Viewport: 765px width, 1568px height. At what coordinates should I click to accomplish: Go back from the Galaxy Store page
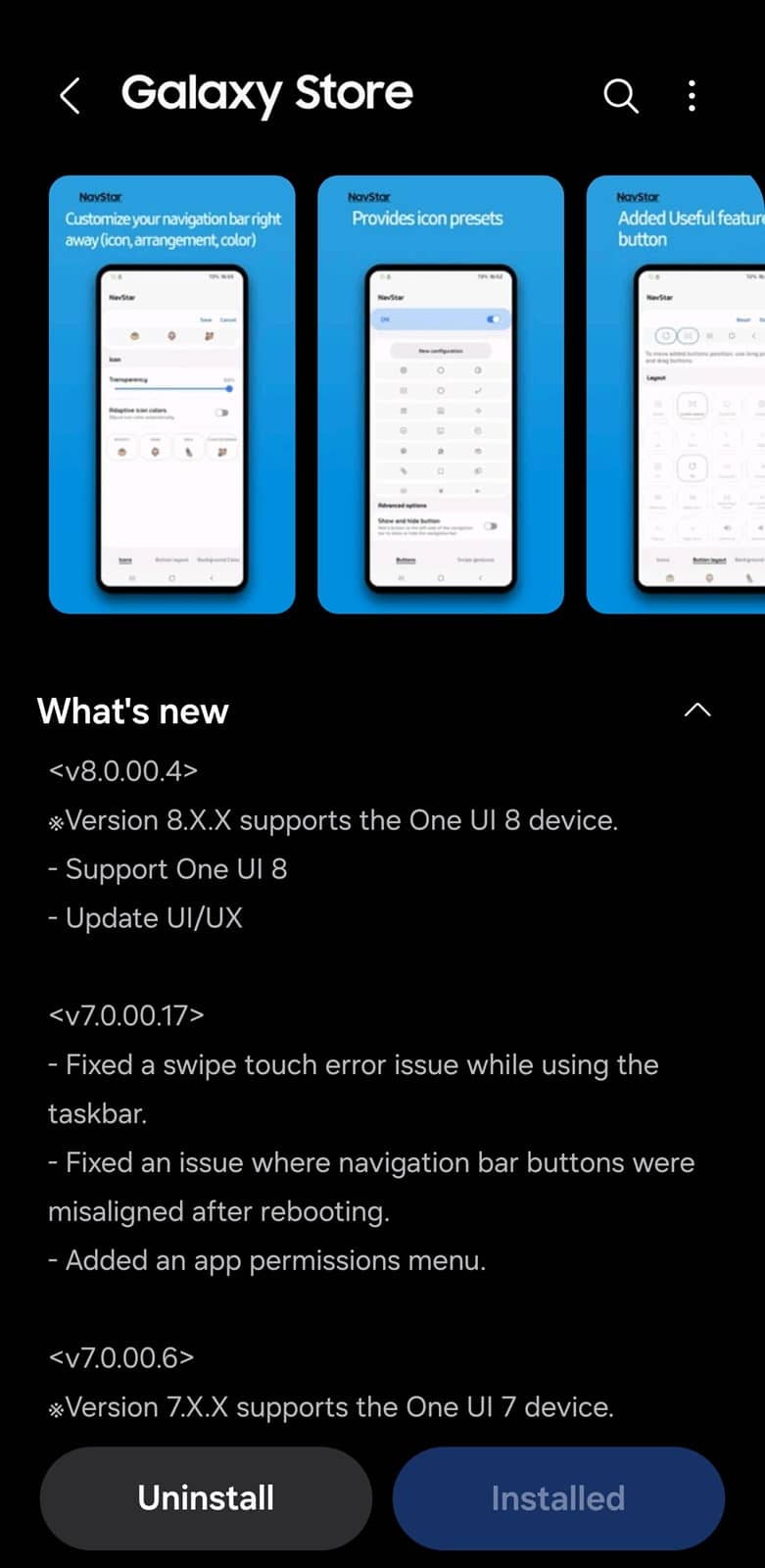point(70,96)
